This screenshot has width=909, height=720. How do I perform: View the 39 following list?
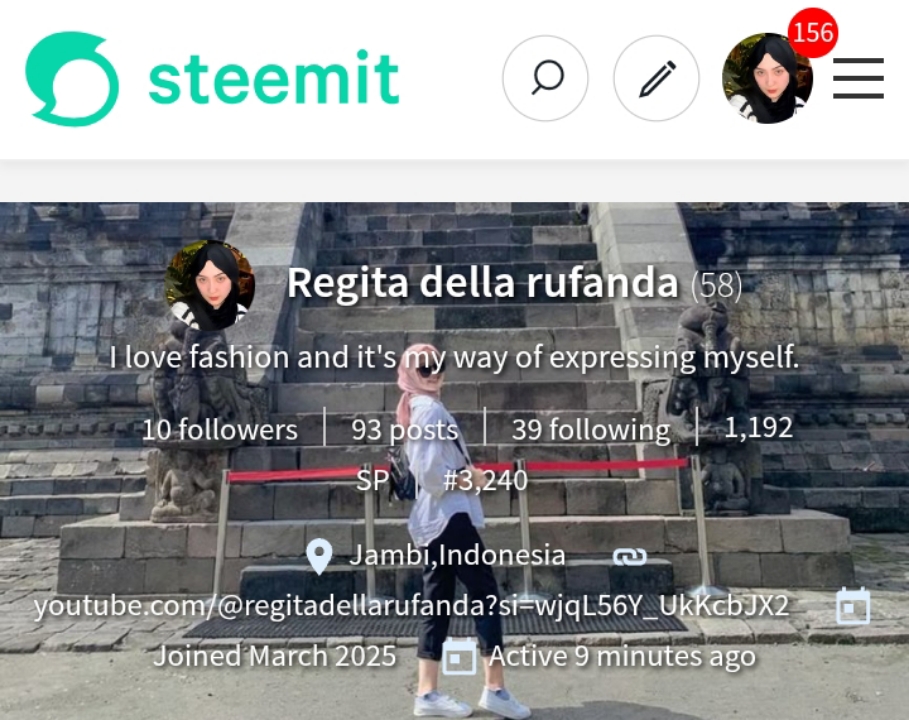(591, 430)
